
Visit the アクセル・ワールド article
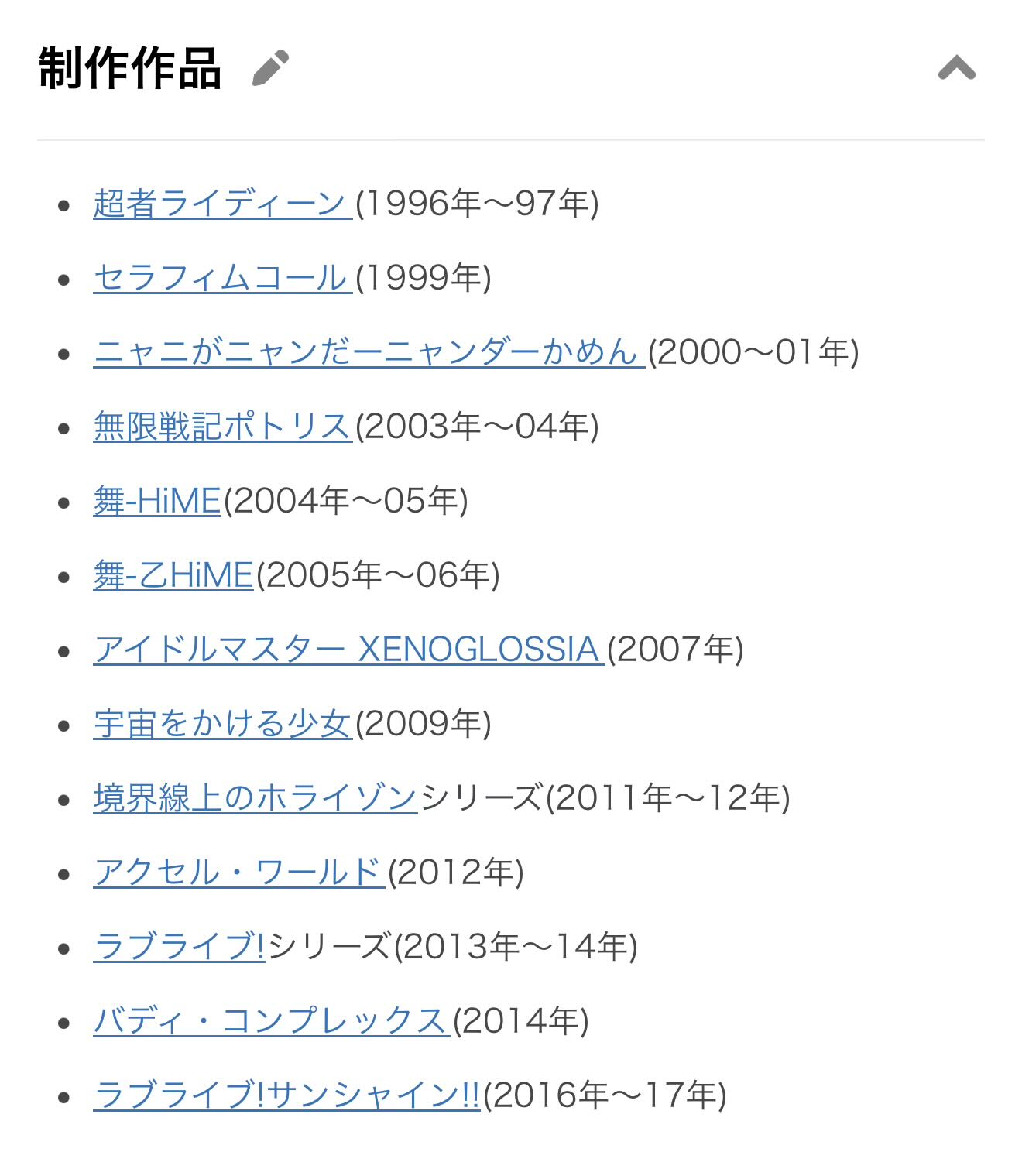(238, 873)
